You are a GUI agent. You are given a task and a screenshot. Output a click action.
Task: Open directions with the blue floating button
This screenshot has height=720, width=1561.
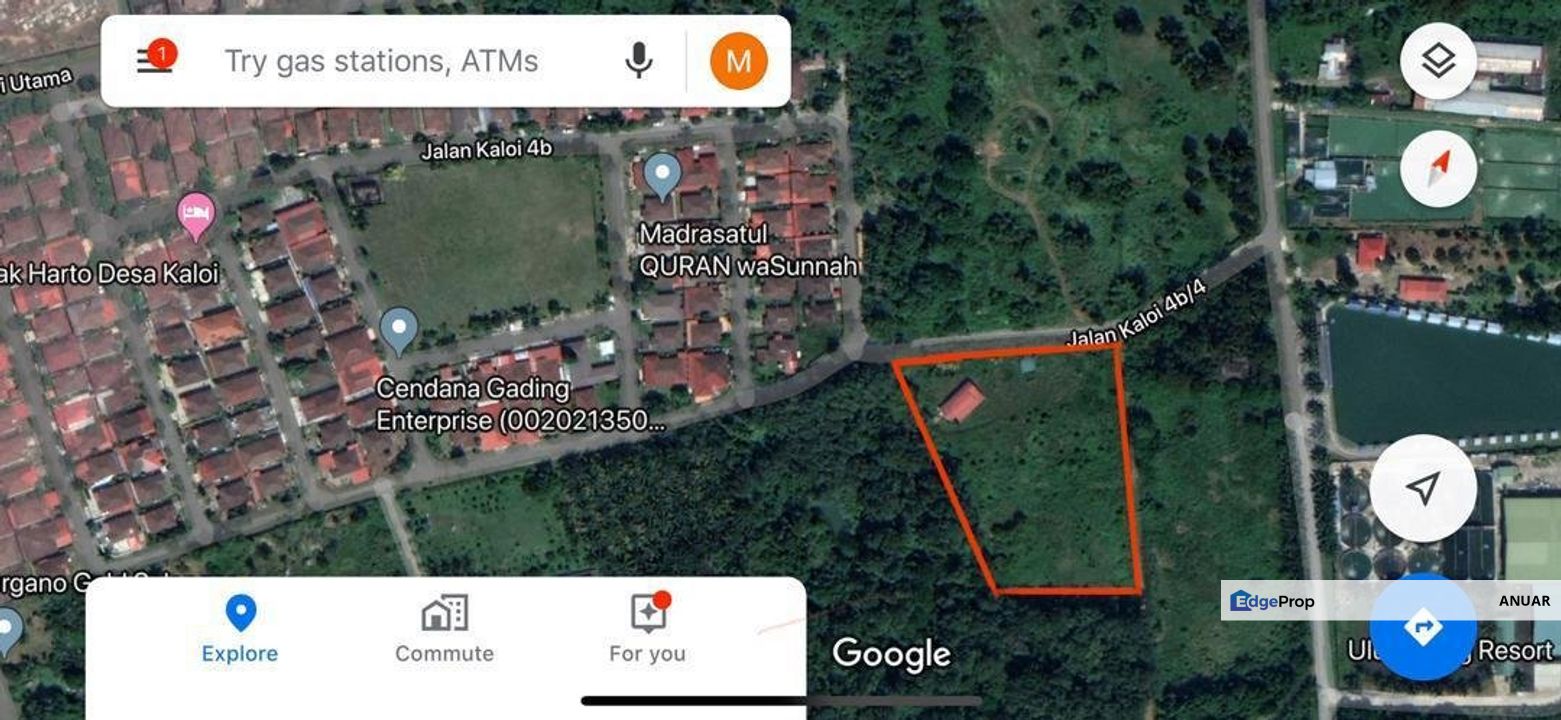coord(1422,627)
